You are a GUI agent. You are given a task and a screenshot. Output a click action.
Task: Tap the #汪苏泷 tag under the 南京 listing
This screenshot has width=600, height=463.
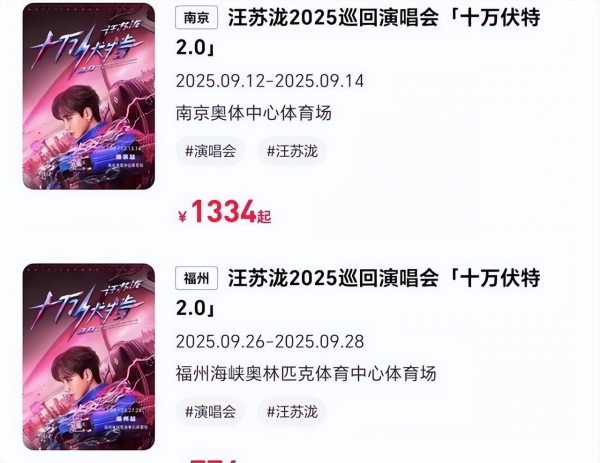pos(291,151)
